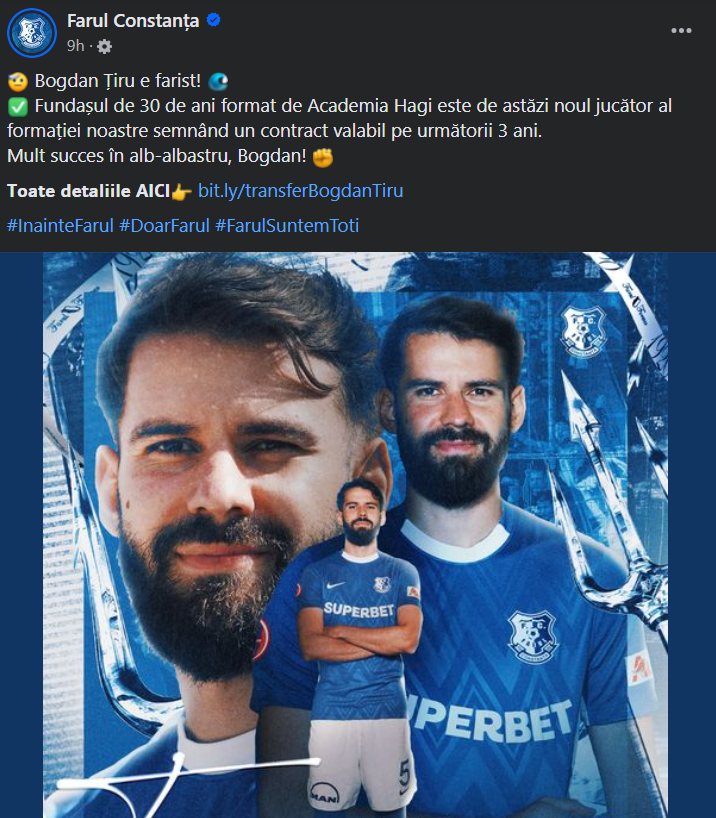The height and width of the screenshot is (818, 716).
Task: View the post's photo in full
Action: coord(358,535)
